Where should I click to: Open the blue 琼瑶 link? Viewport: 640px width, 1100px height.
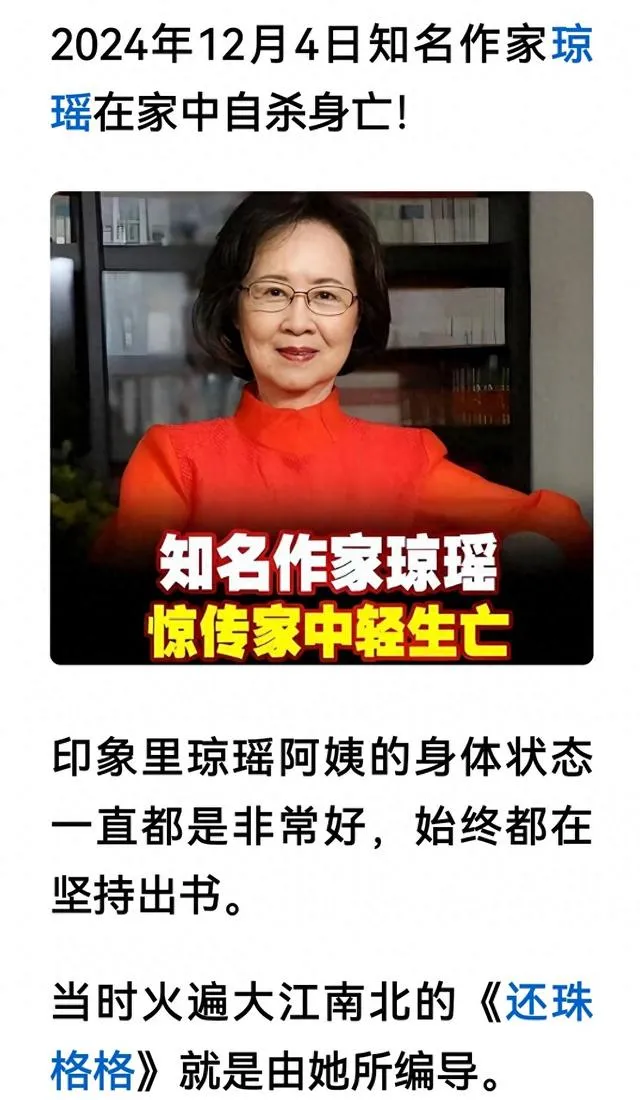tap(571, 47)
